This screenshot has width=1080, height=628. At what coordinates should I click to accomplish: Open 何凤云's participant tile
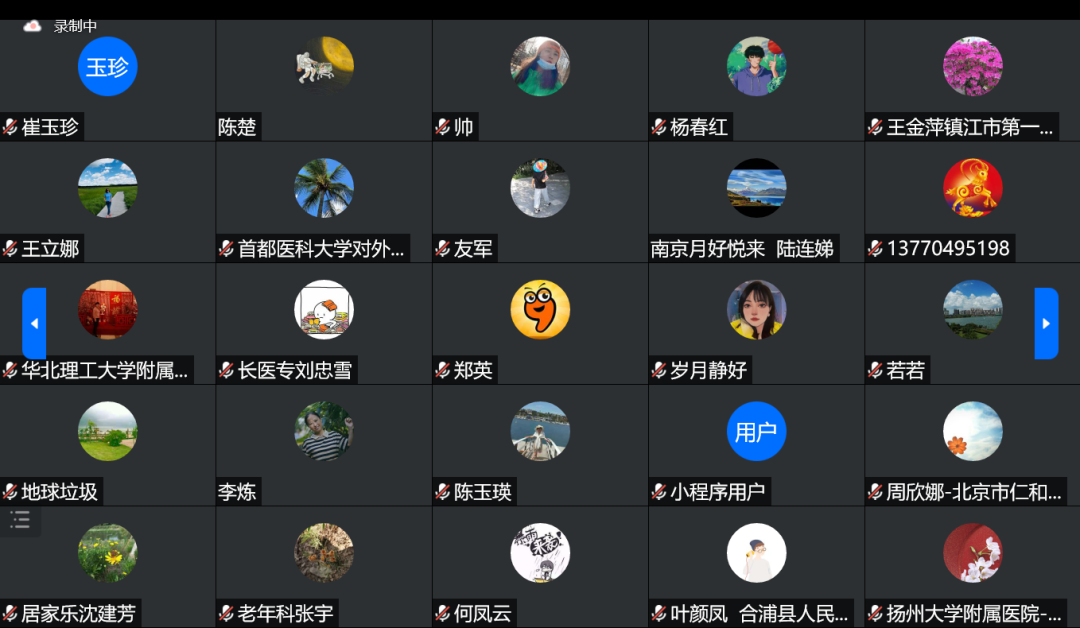pyautogui.click(x=540, y=566)
